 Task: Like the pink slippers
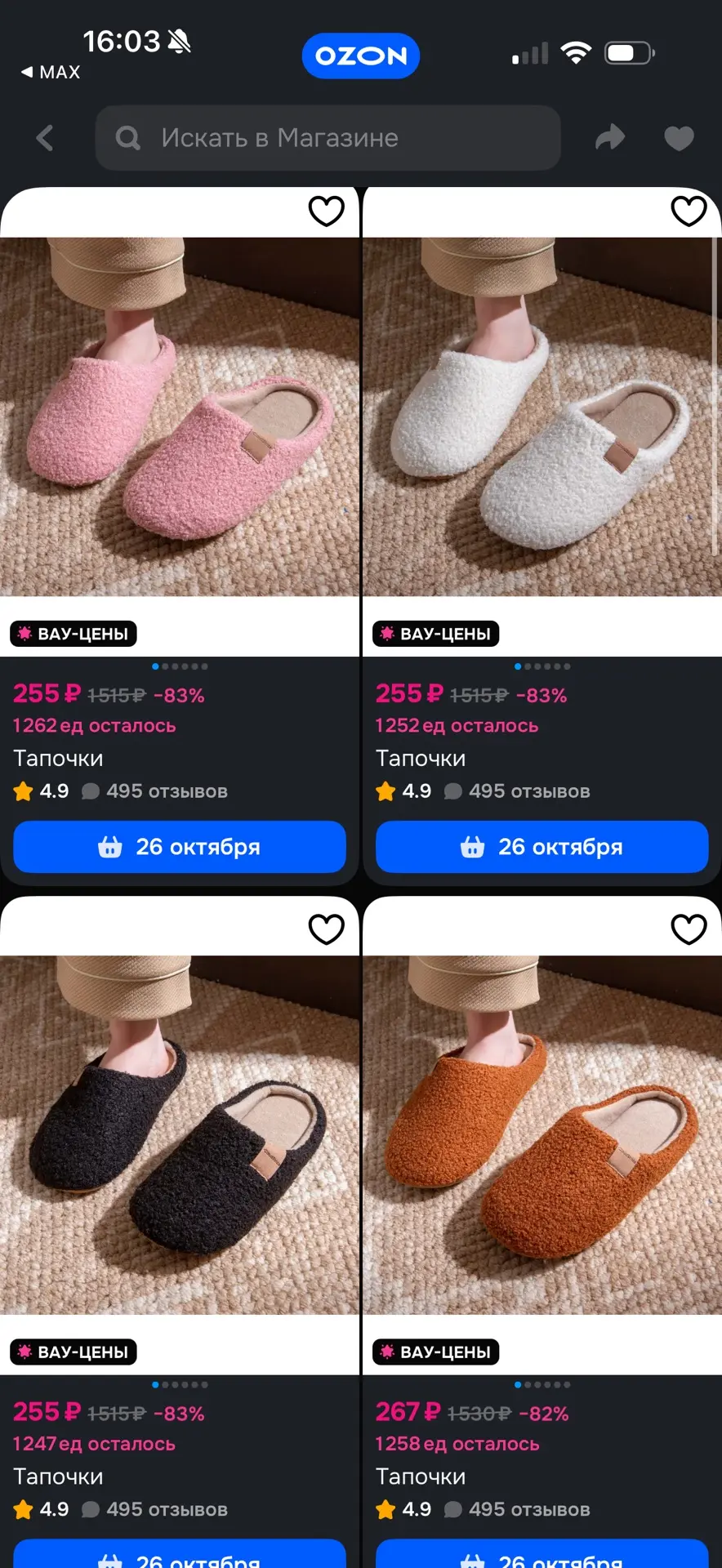click(x=326, y=211)
